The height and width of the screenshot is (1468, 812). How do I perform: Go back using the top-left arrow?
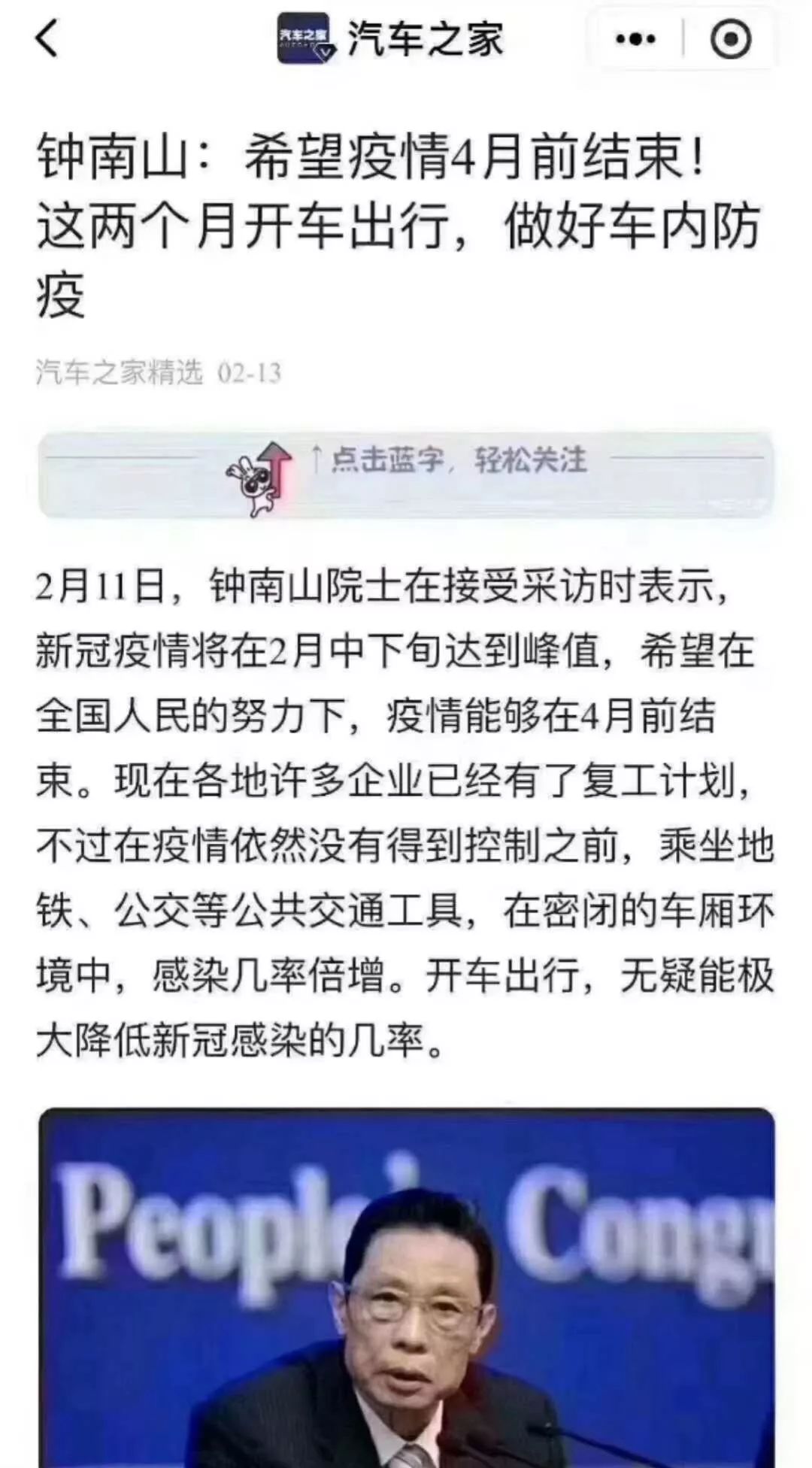(47, 39)
